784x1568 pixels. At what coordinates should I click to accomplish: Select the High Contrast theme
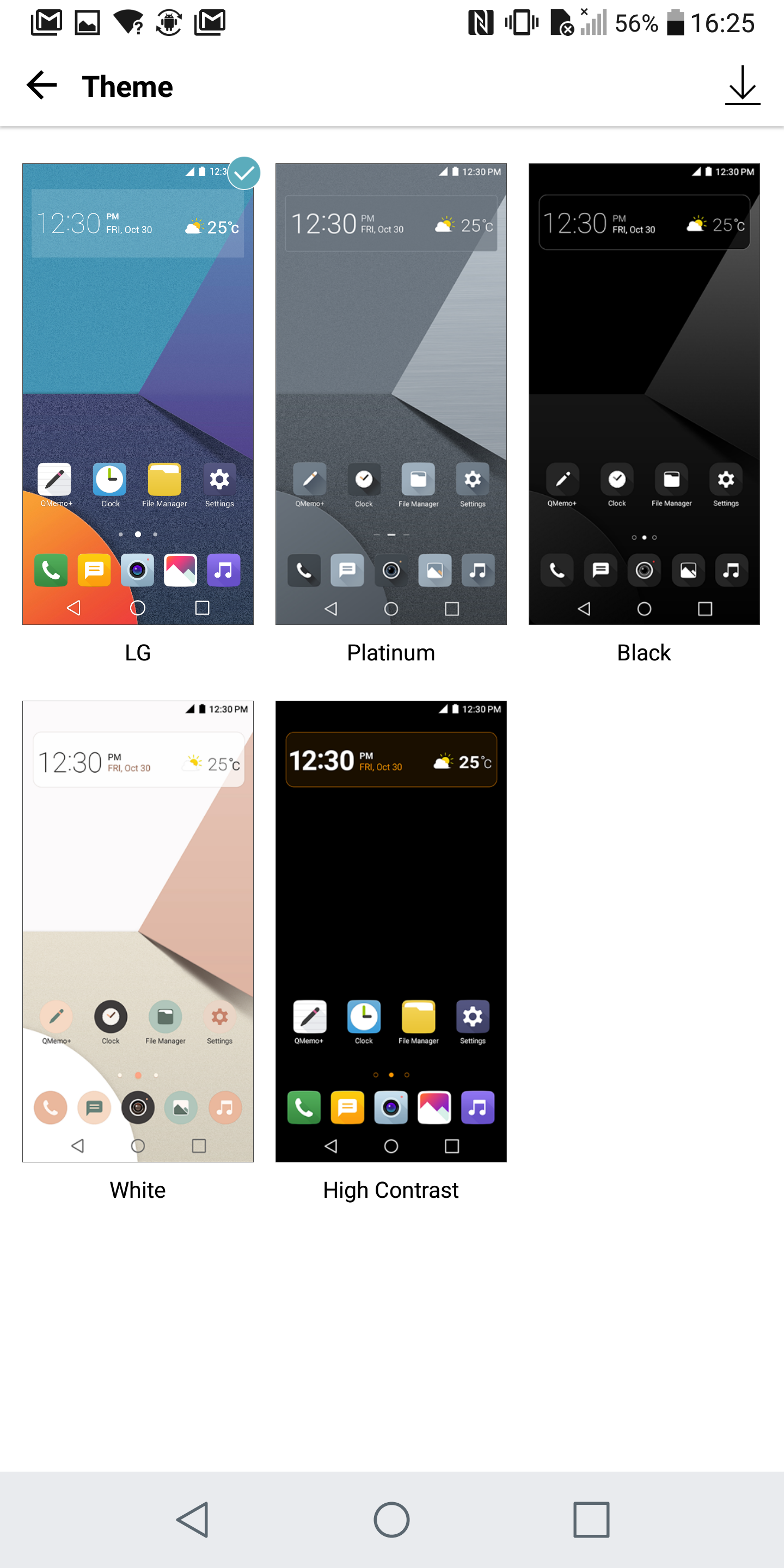391,932
